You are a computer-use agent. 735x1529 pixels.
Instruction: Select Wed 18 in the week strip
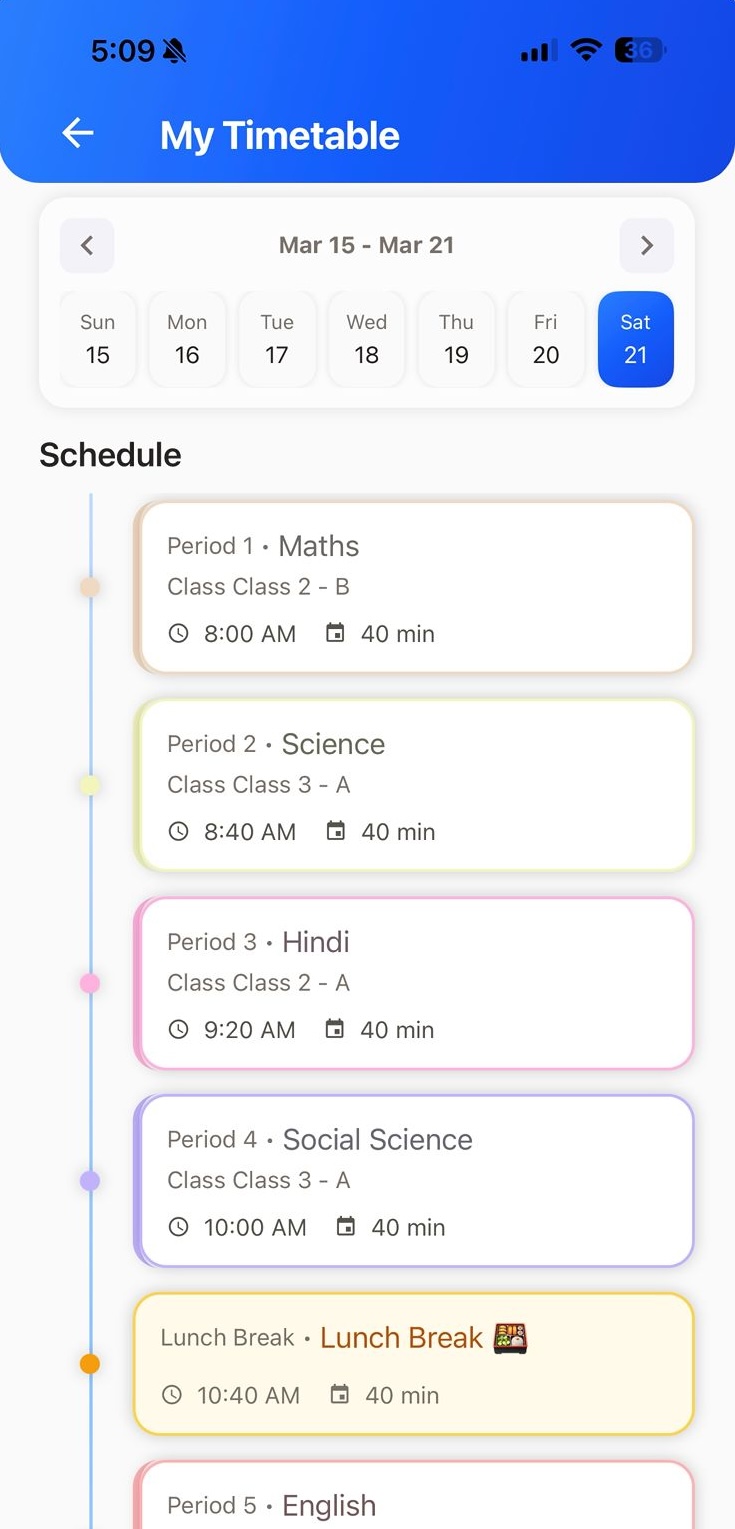point(366,339)
